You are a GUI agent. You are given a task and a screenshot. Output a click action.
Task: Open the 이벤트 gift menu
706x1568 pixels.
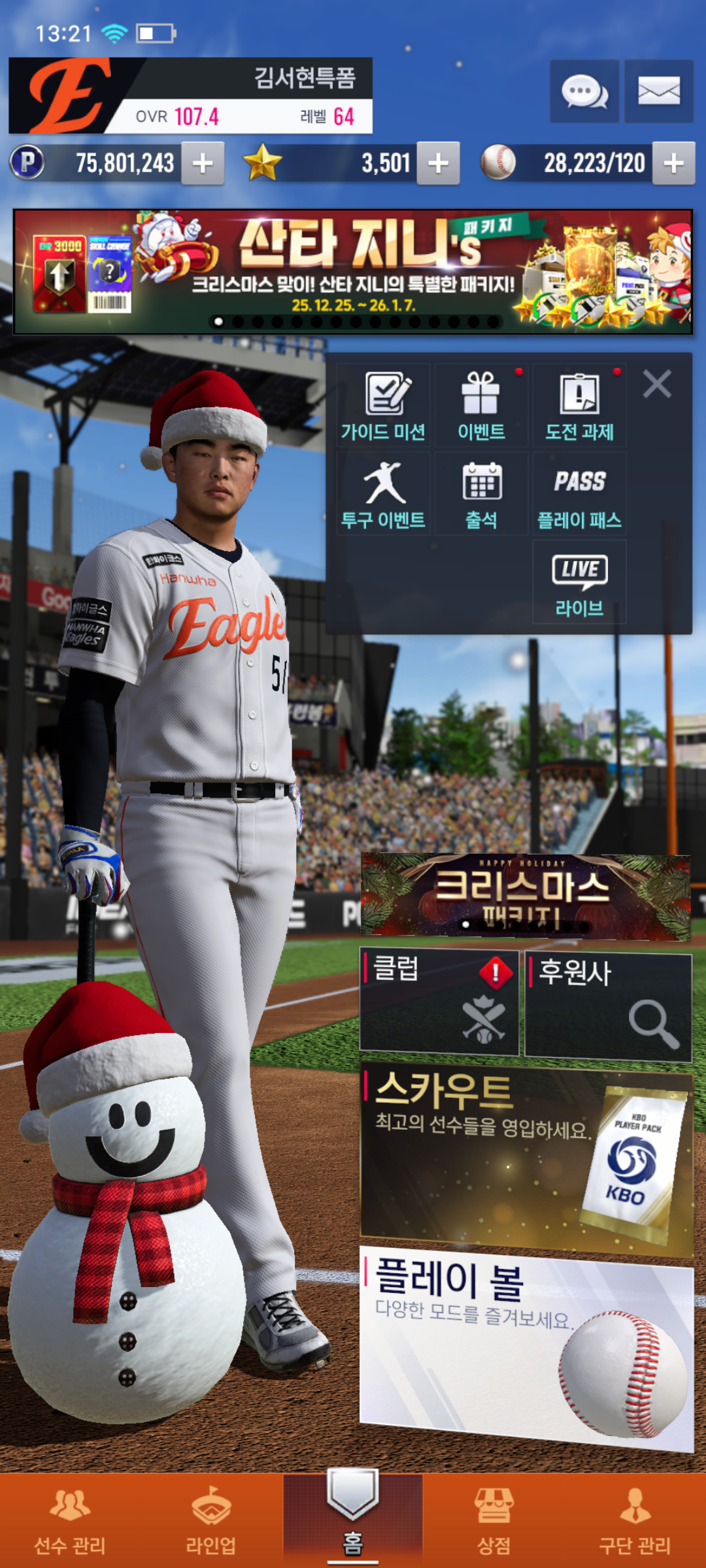click(x=481, y=406)
